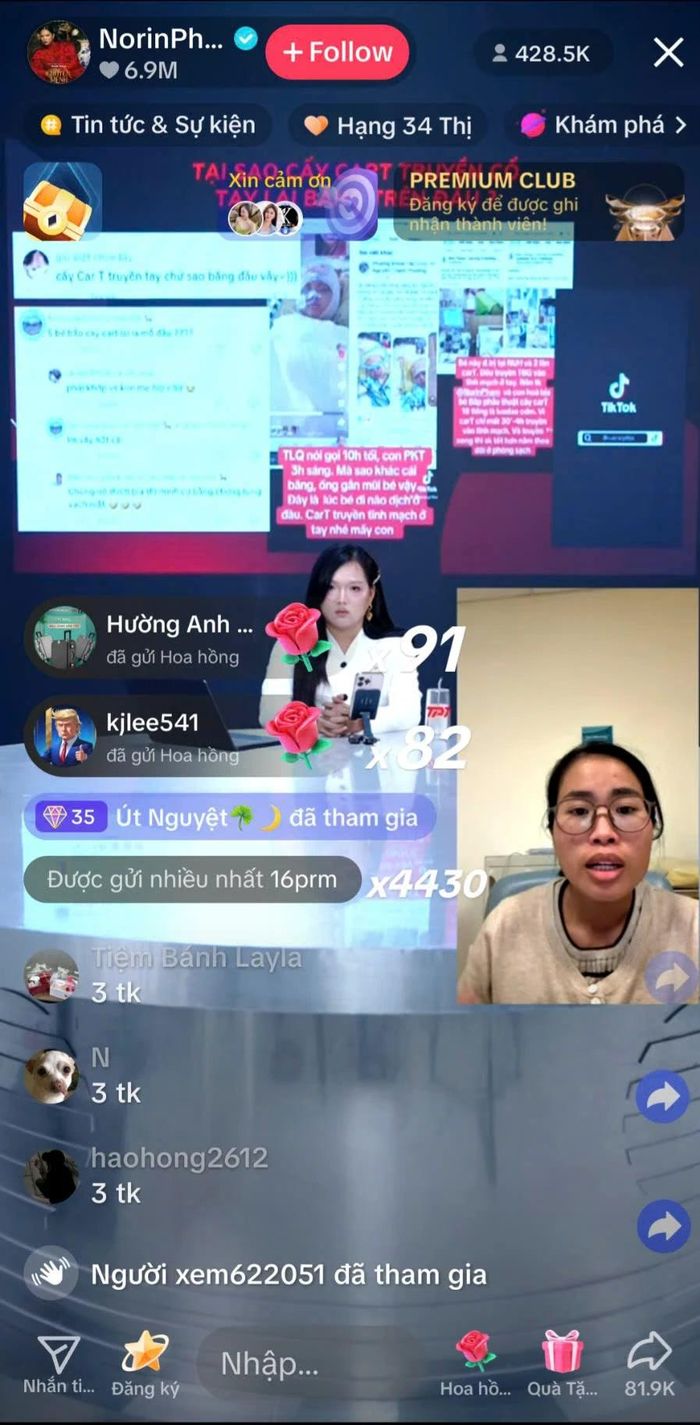Screen dimensions: 700x1425
Task: Open the Hạng 34 Thị ranking chip
Action: coord(388,125)
